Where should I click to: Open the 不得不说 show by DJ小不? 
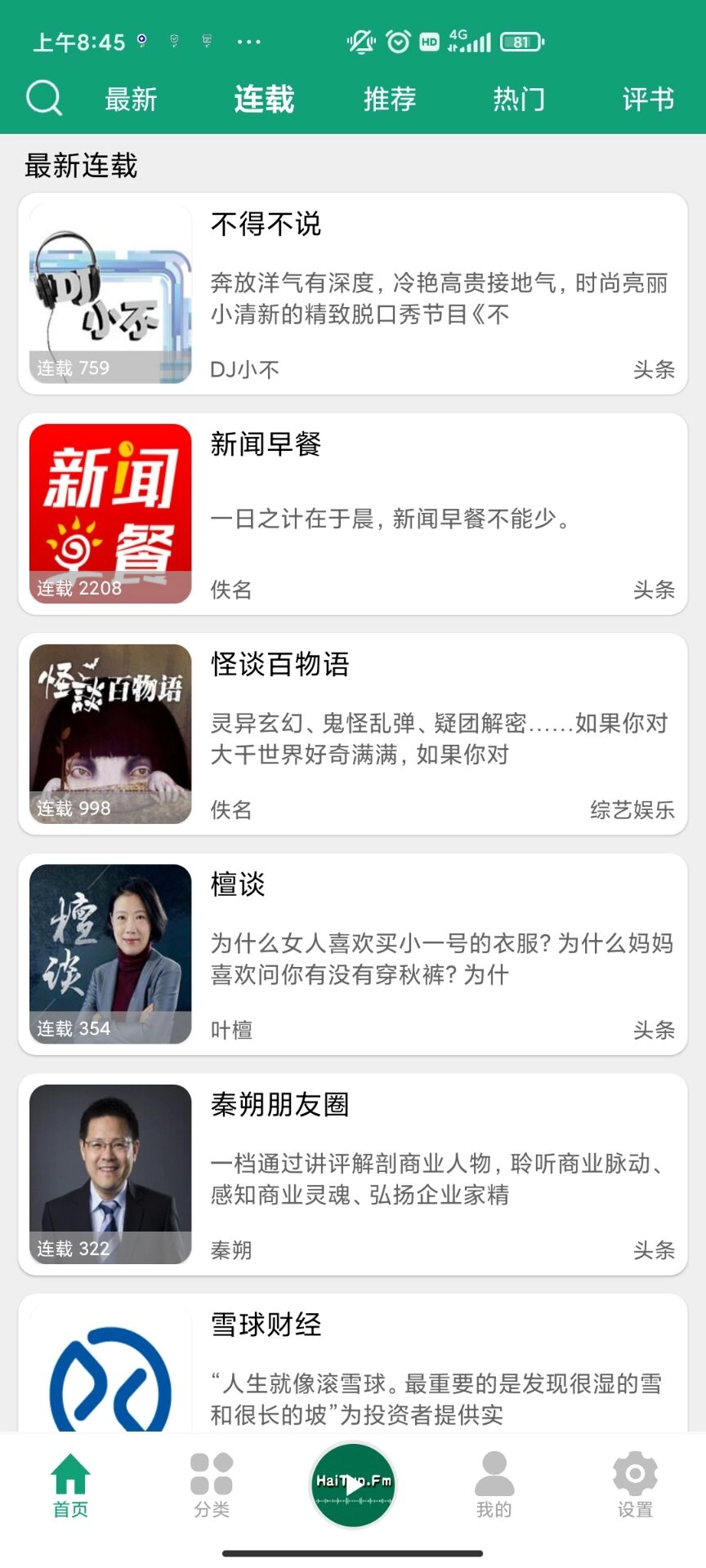pyautogui.click(x=351, y=292)
